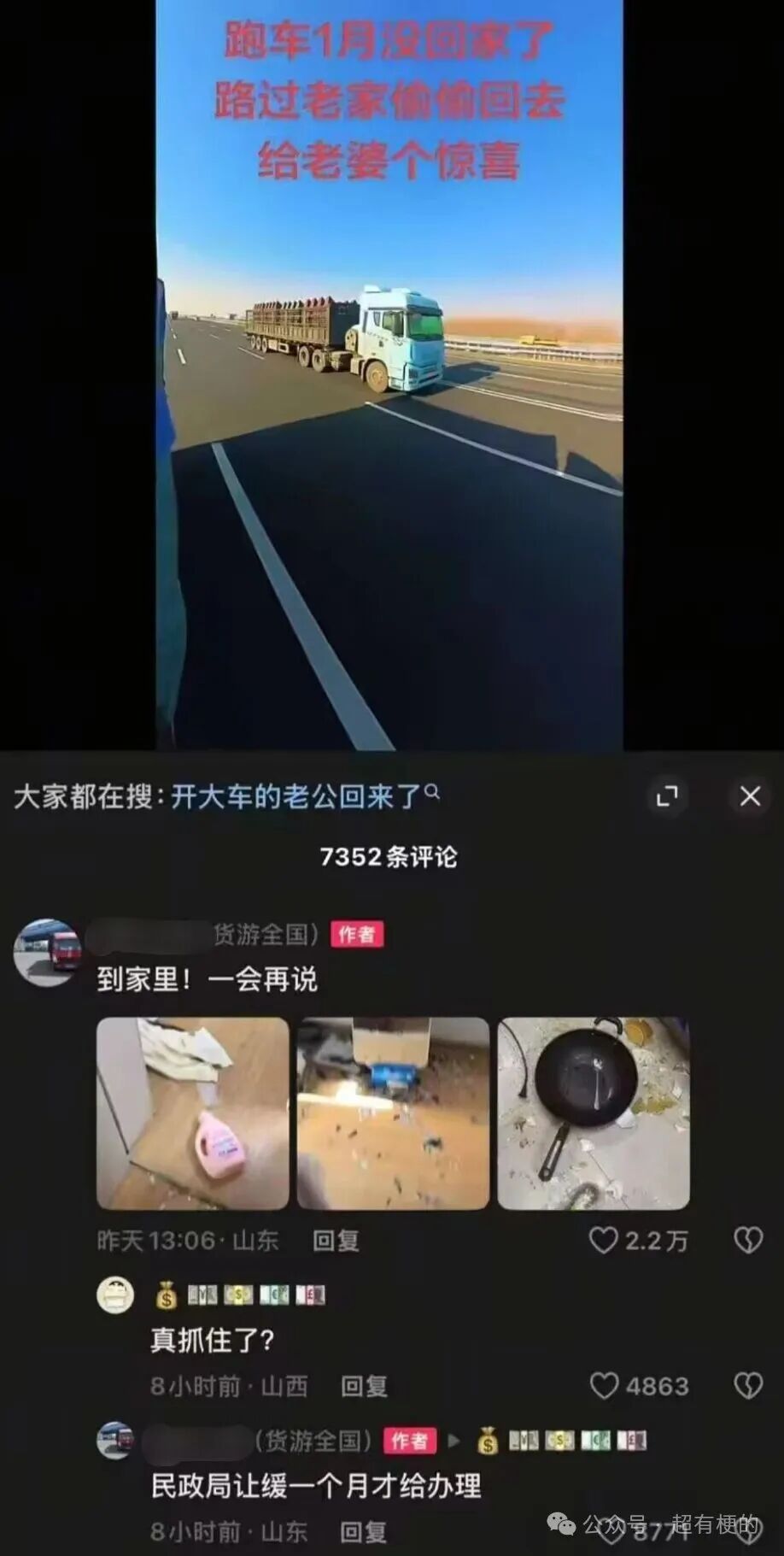This screenshot has width=784, height=1556.
Task: Open author's avatar beside 到家里 comment
Action: pyautogui.click(x=47, y=952)
